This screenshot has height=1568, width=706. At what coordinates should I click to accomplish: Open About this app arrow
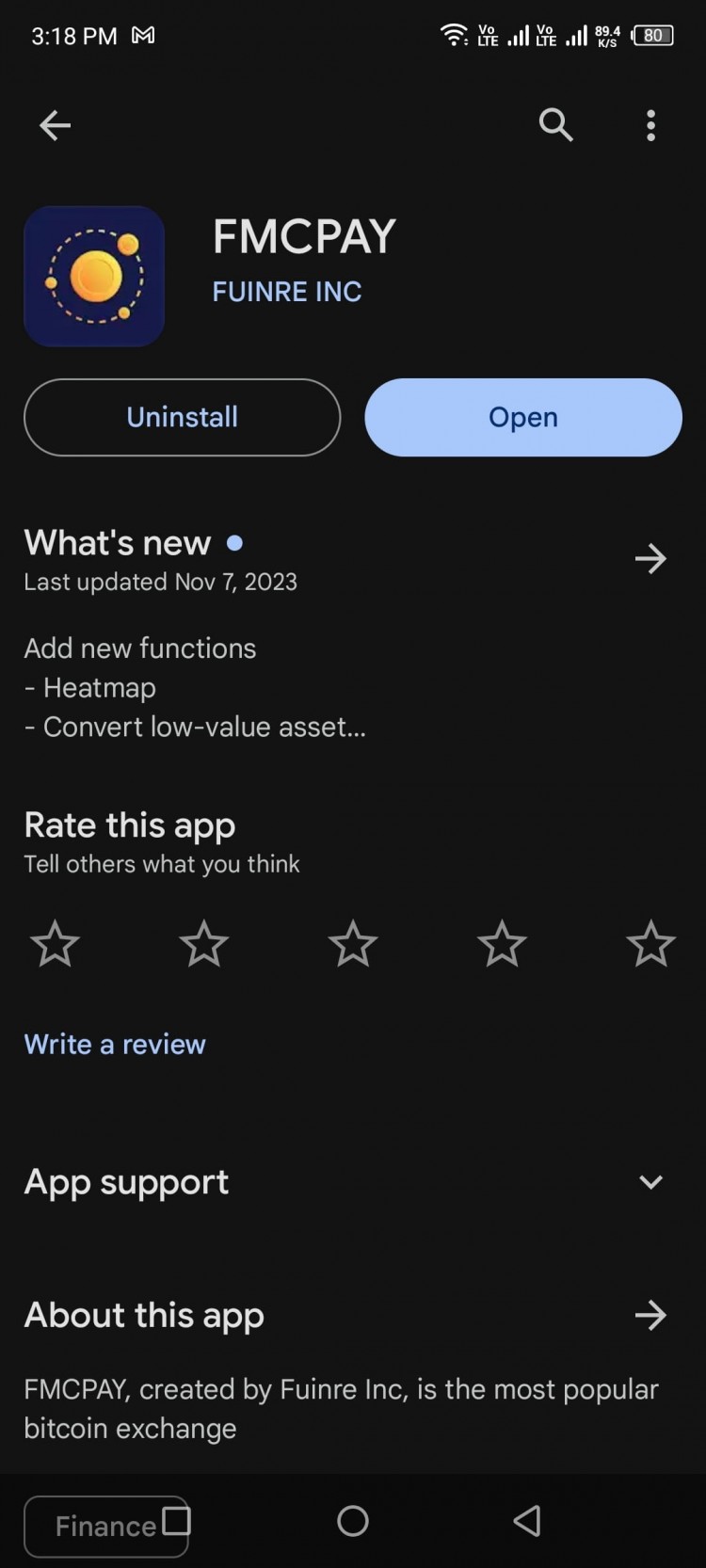click(650, 1315)
